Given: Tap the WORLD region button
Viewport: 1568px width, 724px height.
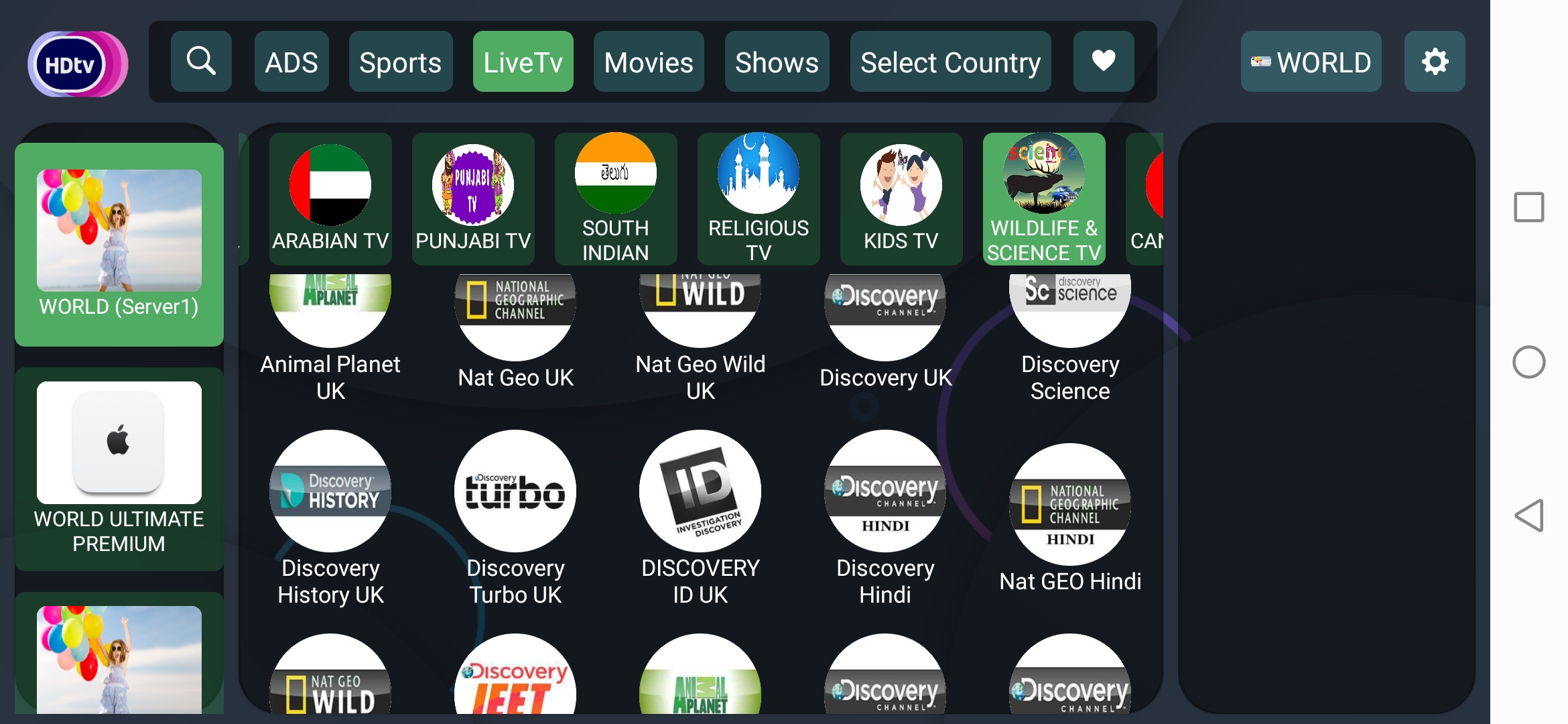Looking at the screenshot, I should point(1310,62).
